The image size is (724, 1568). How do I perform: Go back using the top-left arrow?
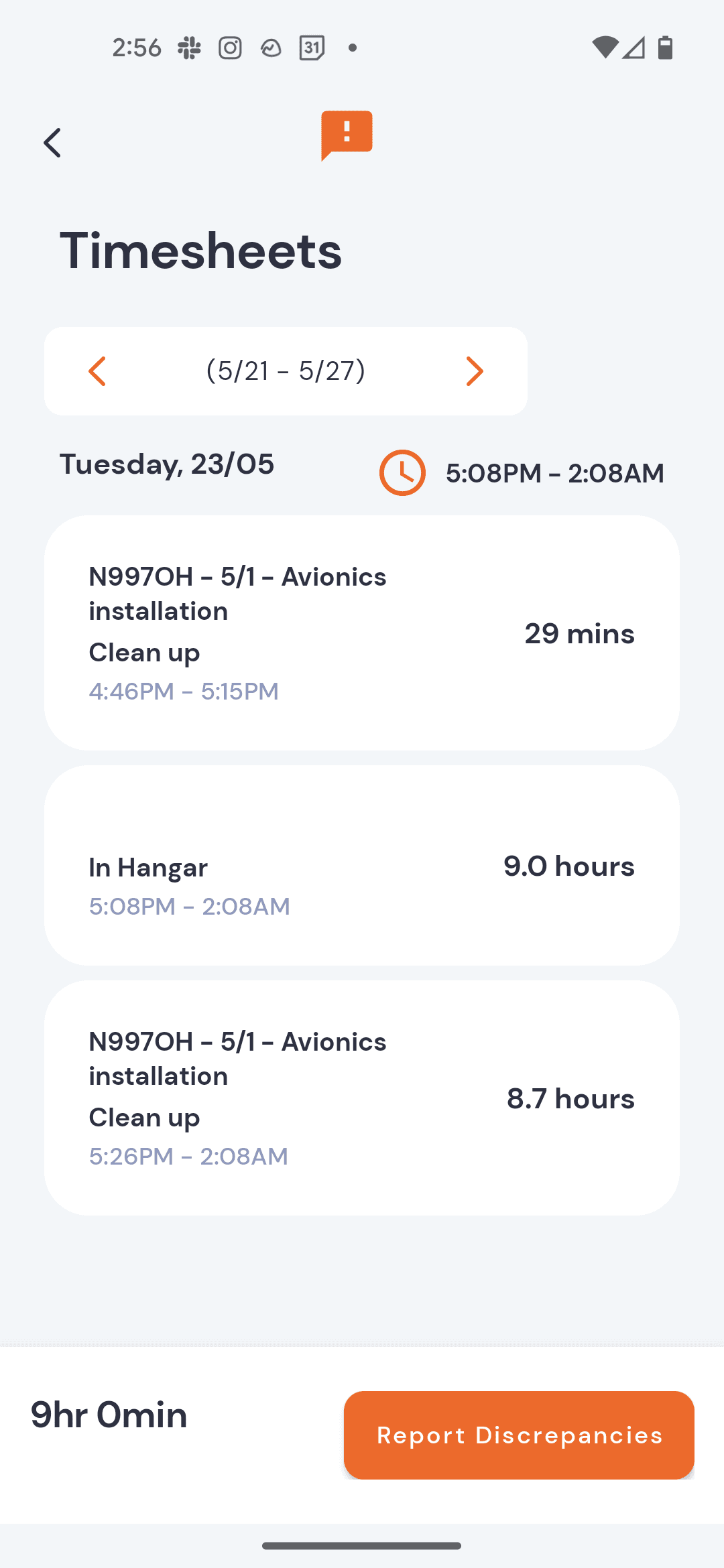[x=52, y=143]
